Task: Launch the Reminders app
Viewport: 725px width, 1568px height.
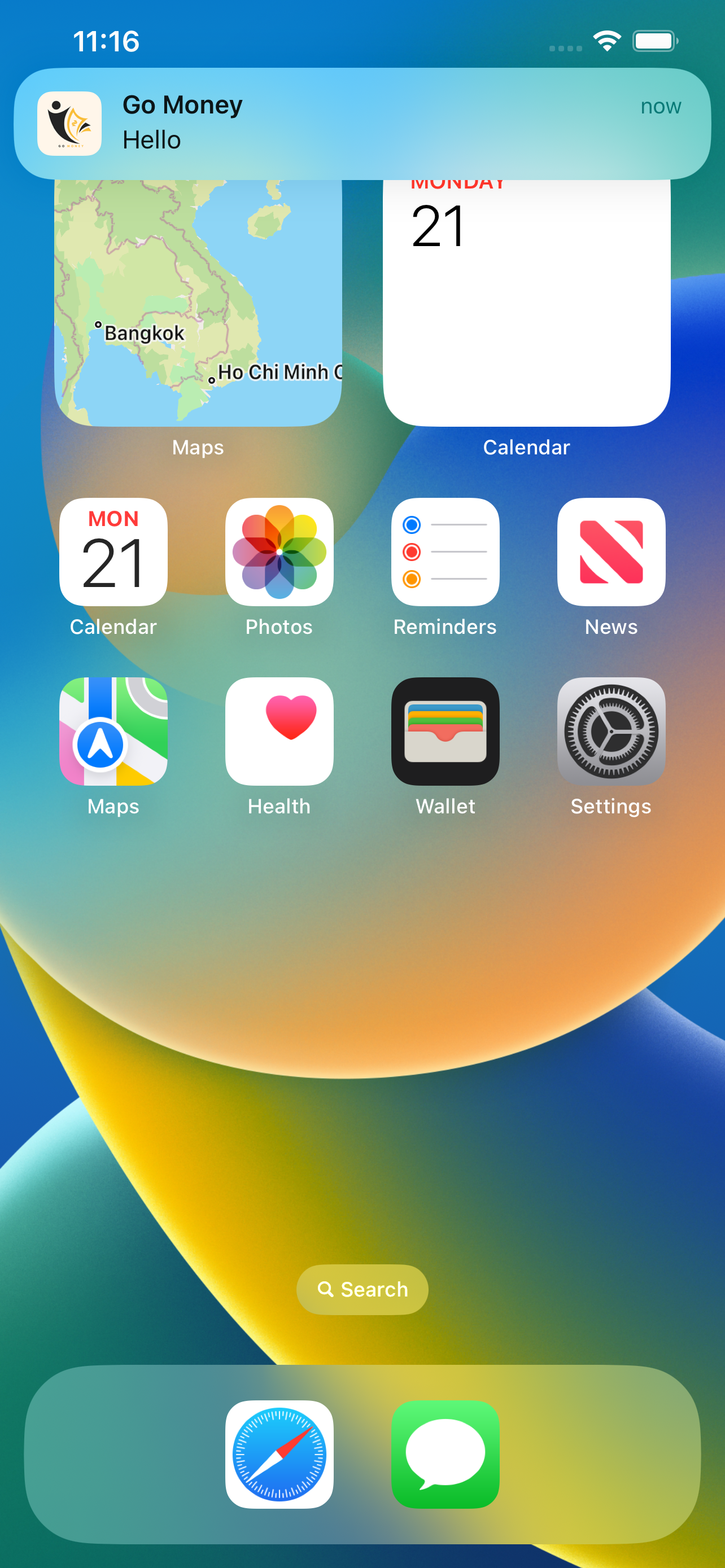Action: pyautogui.click(x=446, y=551)
